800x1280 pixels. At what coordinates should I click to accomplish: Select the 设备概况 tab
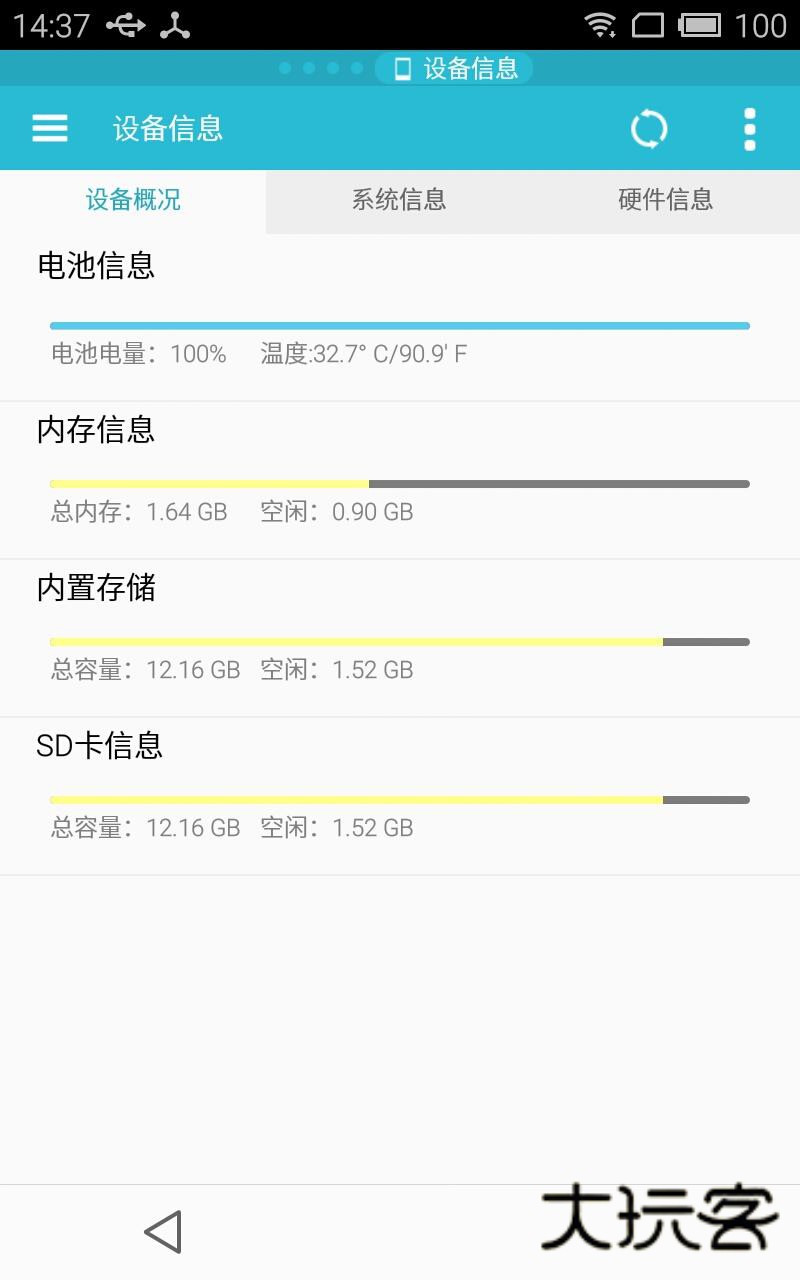pyautogui.click(x=133, y=200)
